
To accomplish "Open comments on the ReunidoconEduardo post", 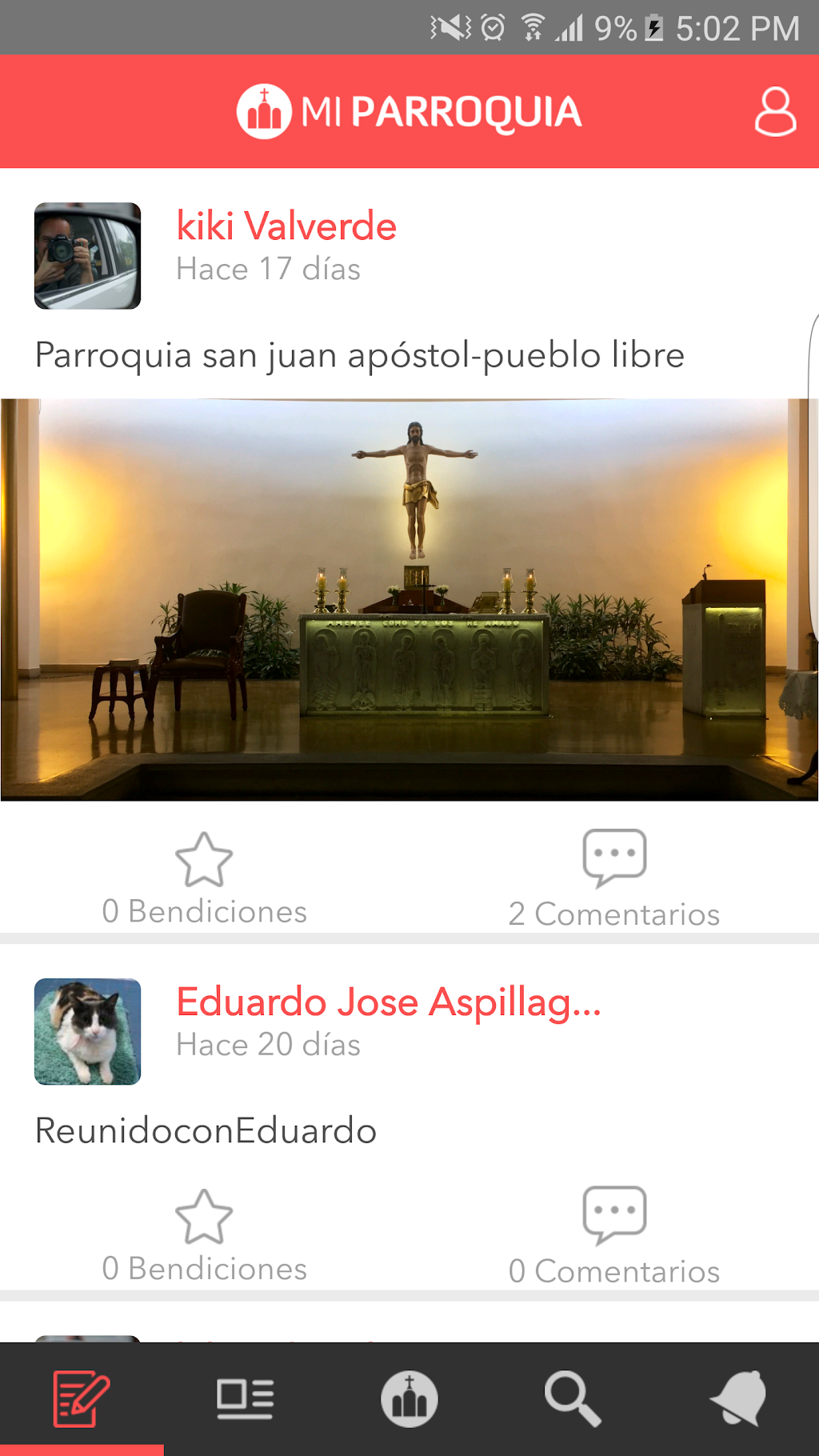I will click(614, 1215).
